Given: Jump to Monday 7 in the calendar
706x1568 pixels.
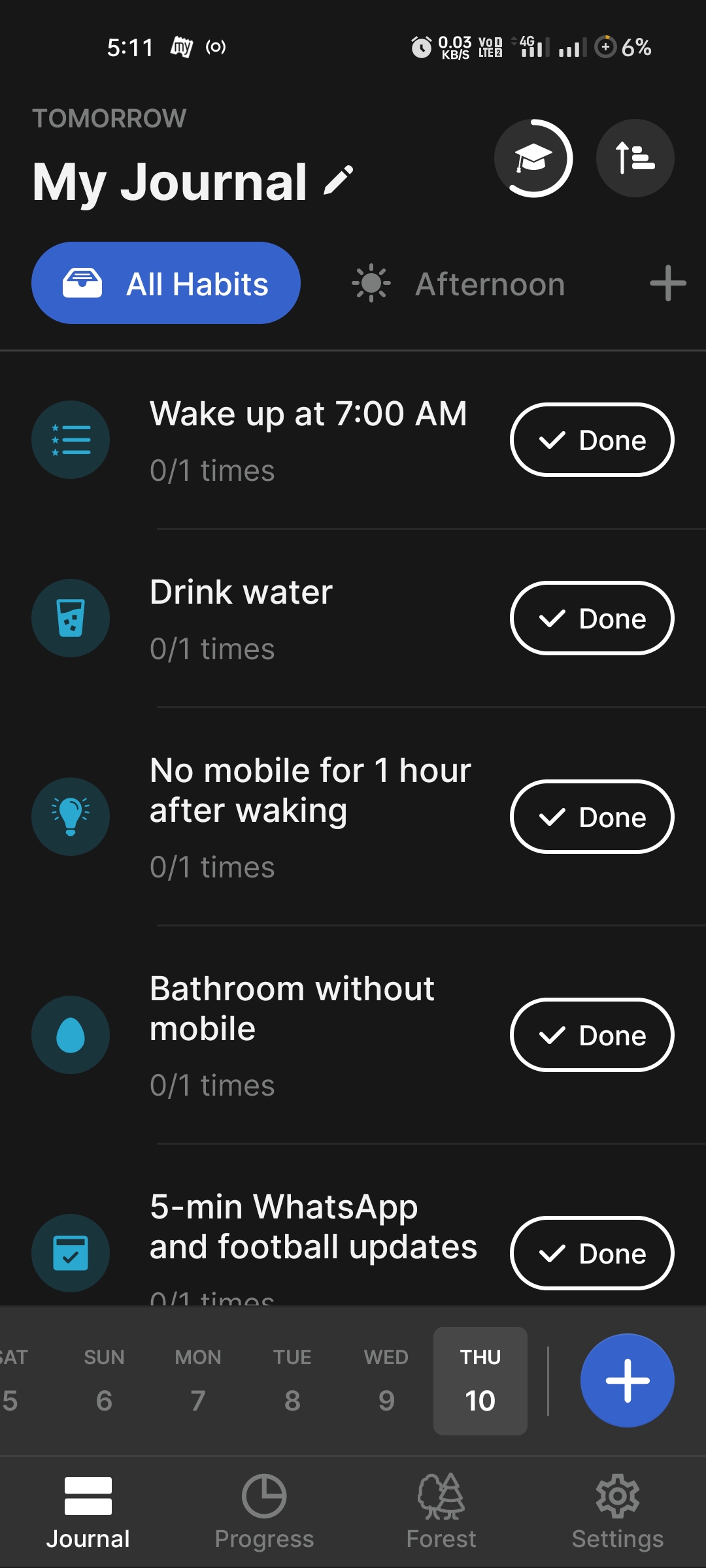Looking at the screenshot, I should point(198,1380).
